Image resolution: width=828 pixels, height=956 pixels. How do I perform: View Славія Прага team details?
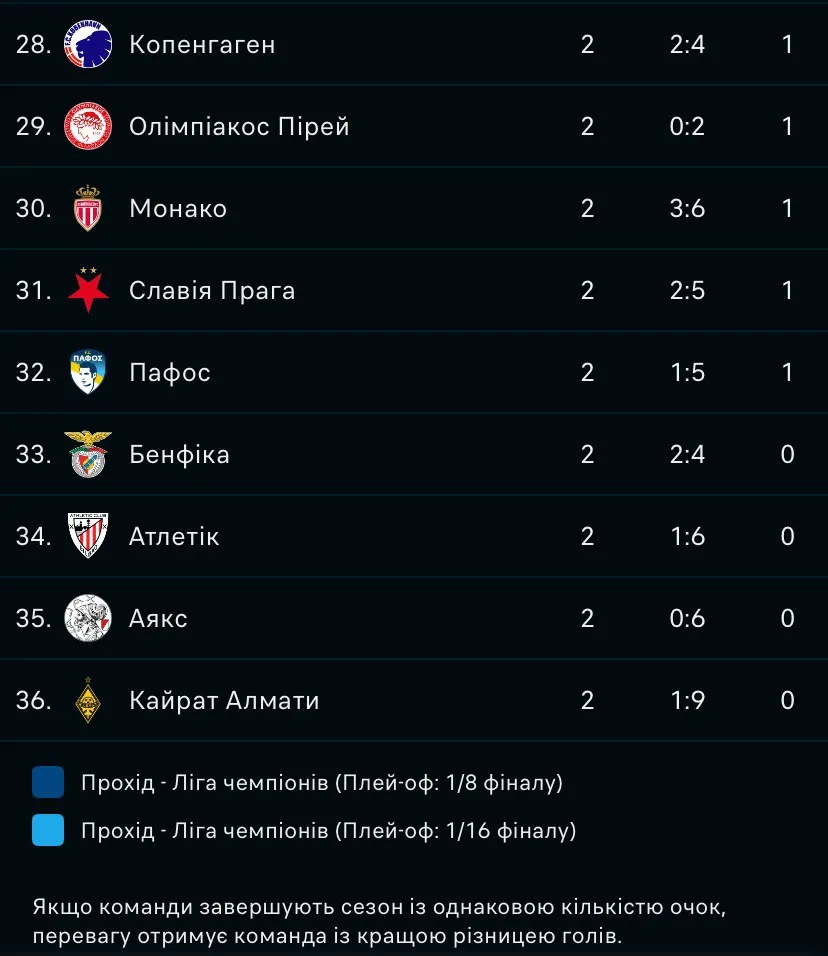(212, 291)
